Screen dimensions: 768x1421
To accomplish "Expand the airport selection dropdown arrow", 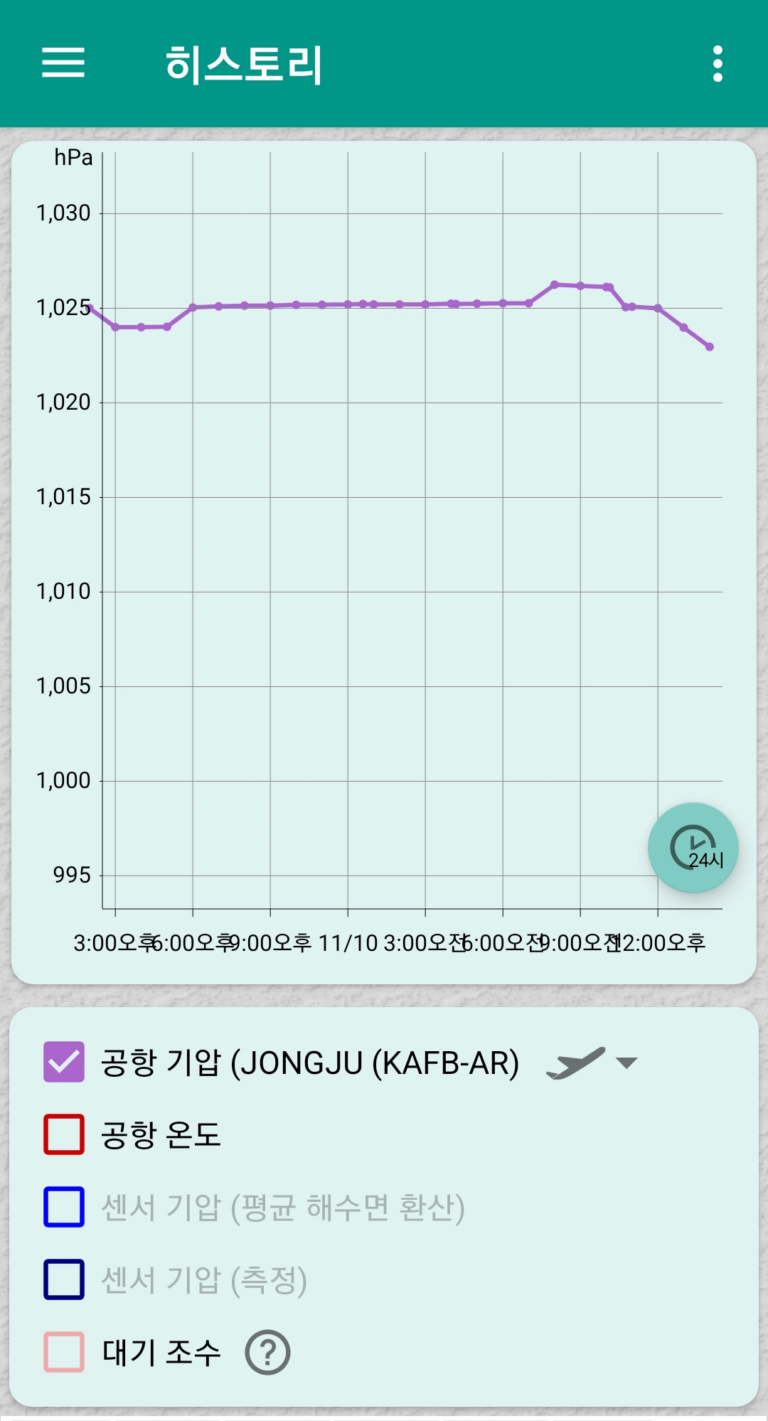I will tap(628, 1062).
